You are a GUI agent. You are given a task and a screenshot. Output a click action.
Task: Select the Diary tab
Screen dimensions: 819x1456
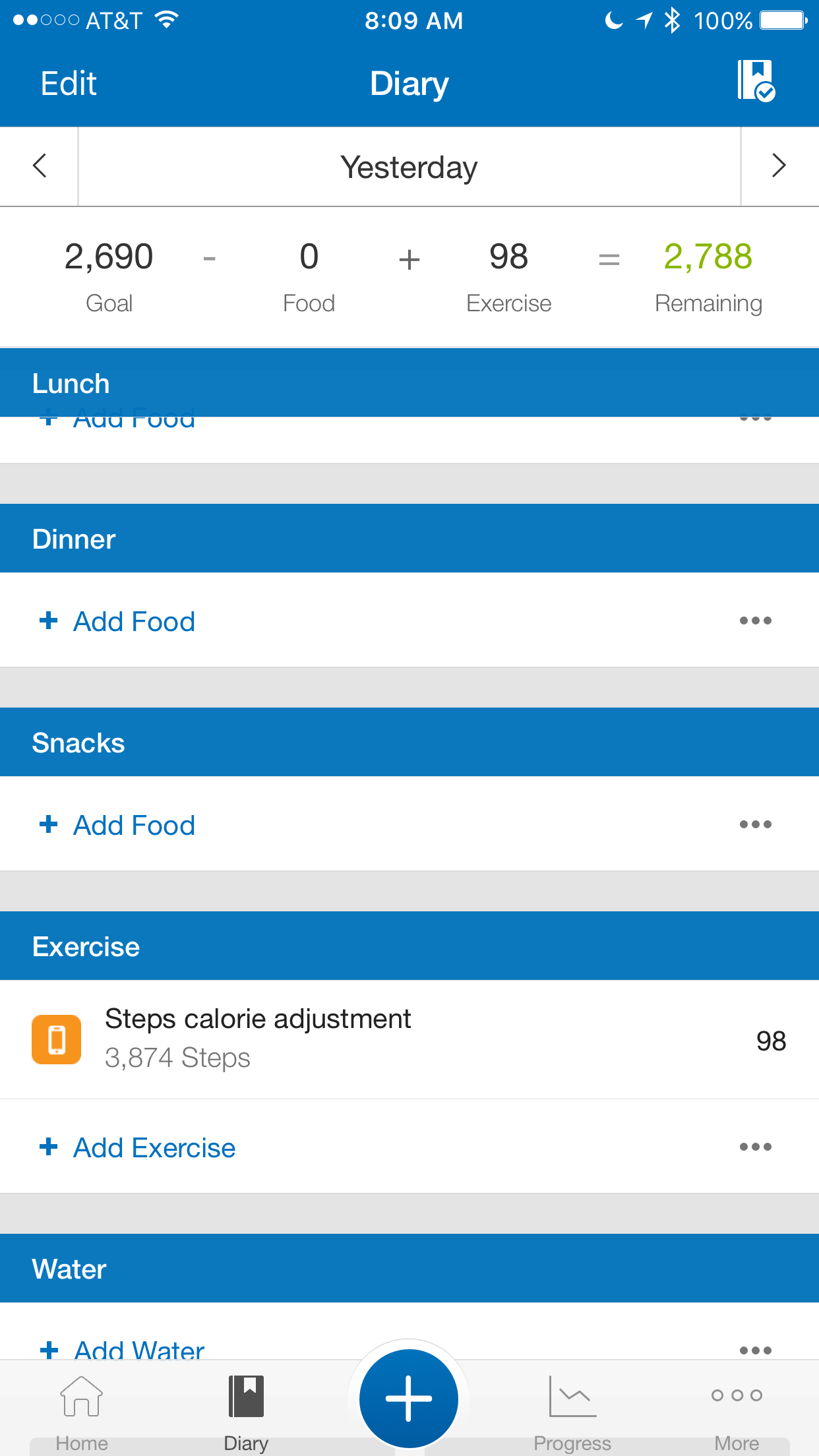[x=246, y=1412]
